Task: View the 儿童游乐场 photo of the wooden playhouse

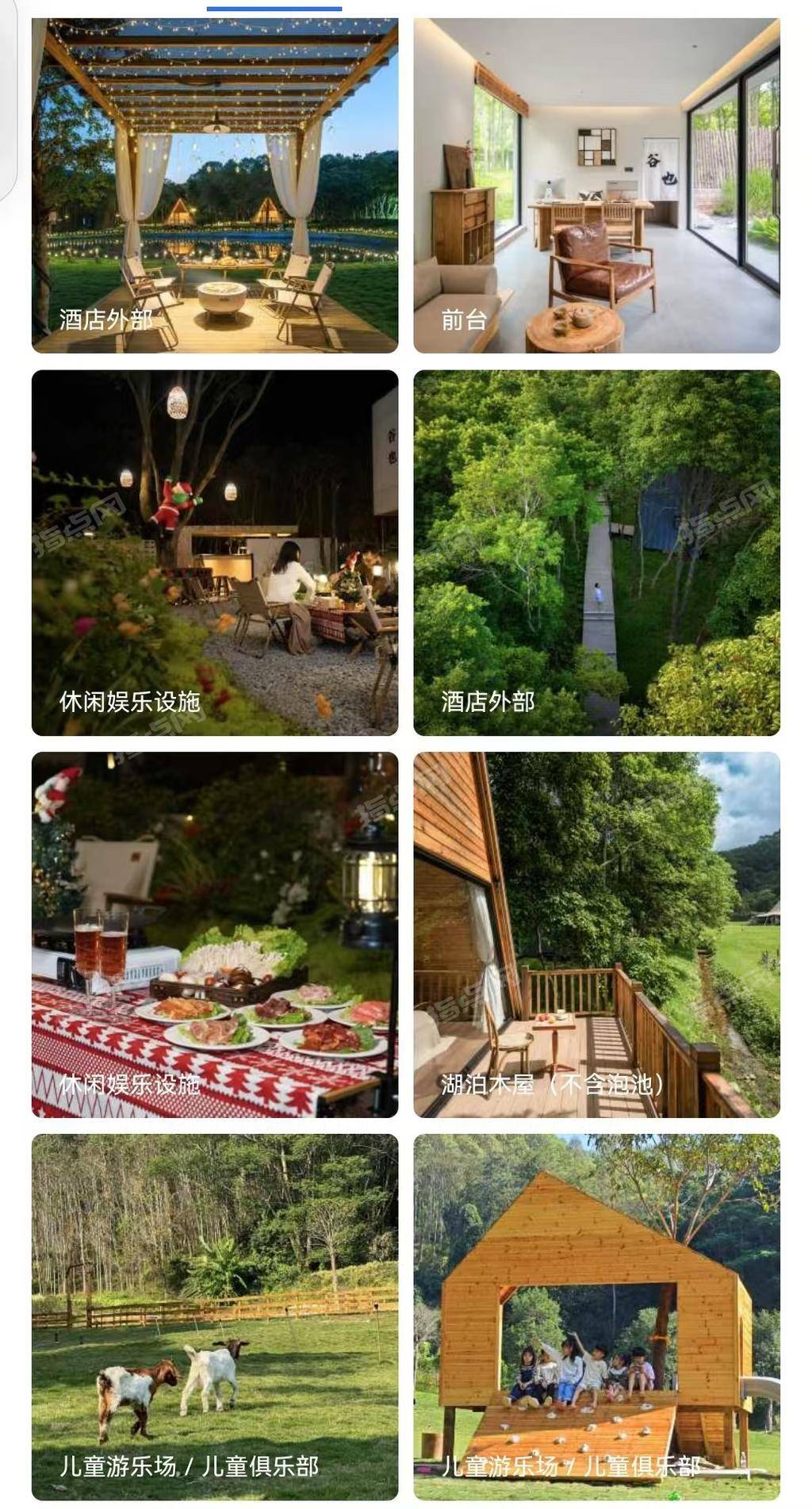Action: [596, 1316]
